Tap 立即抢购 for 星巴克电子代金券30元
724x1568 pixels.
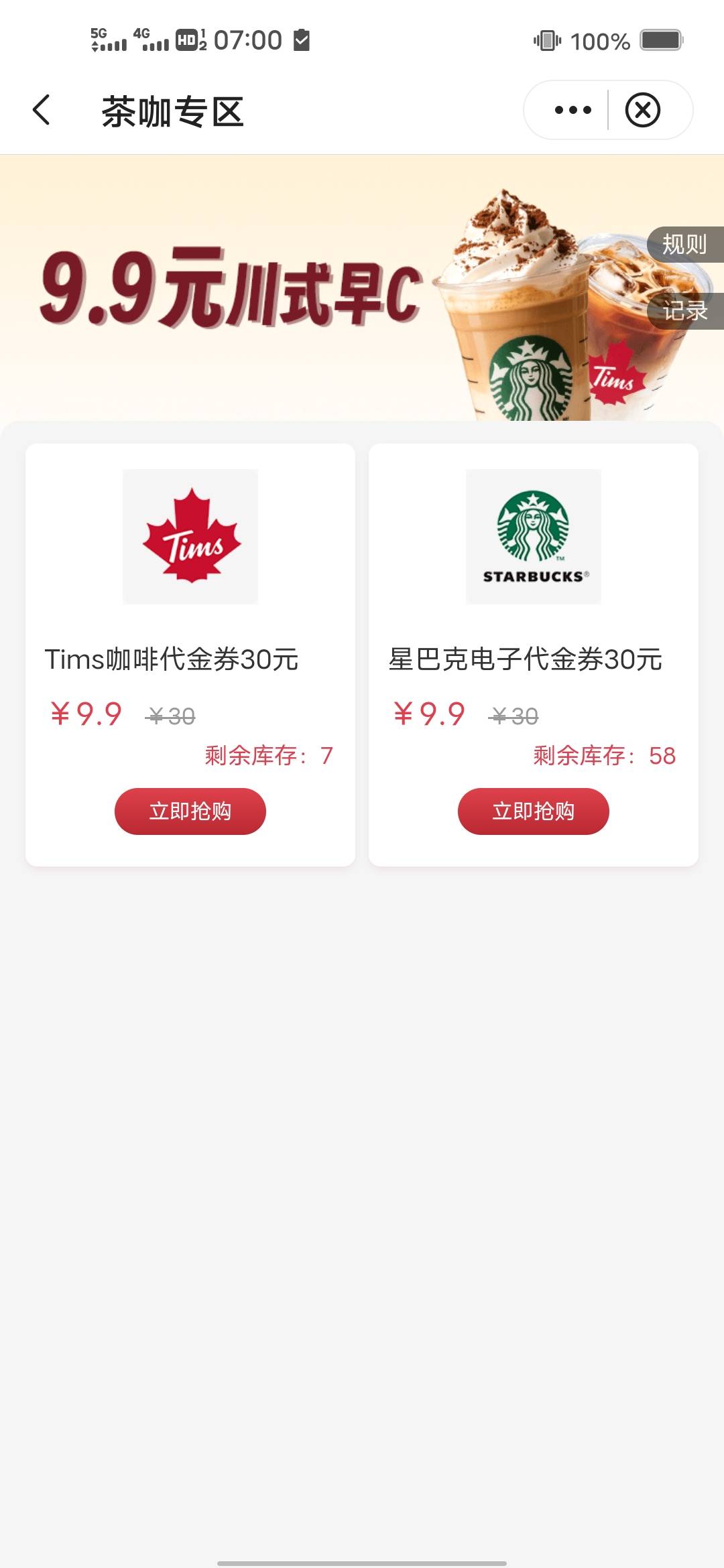pos(534,811)
